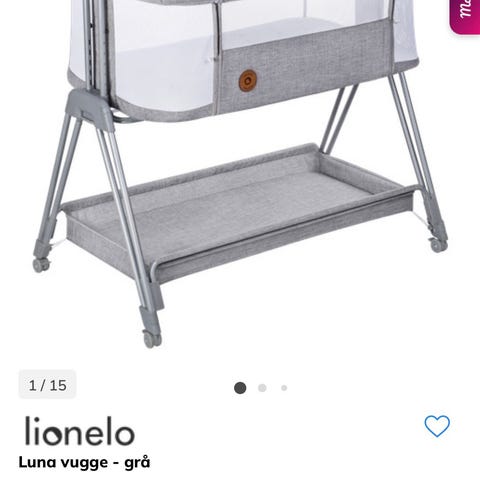Open the cradle product image
The width and height of the screenshot is (480, 480).
click(x=240, y=174)
